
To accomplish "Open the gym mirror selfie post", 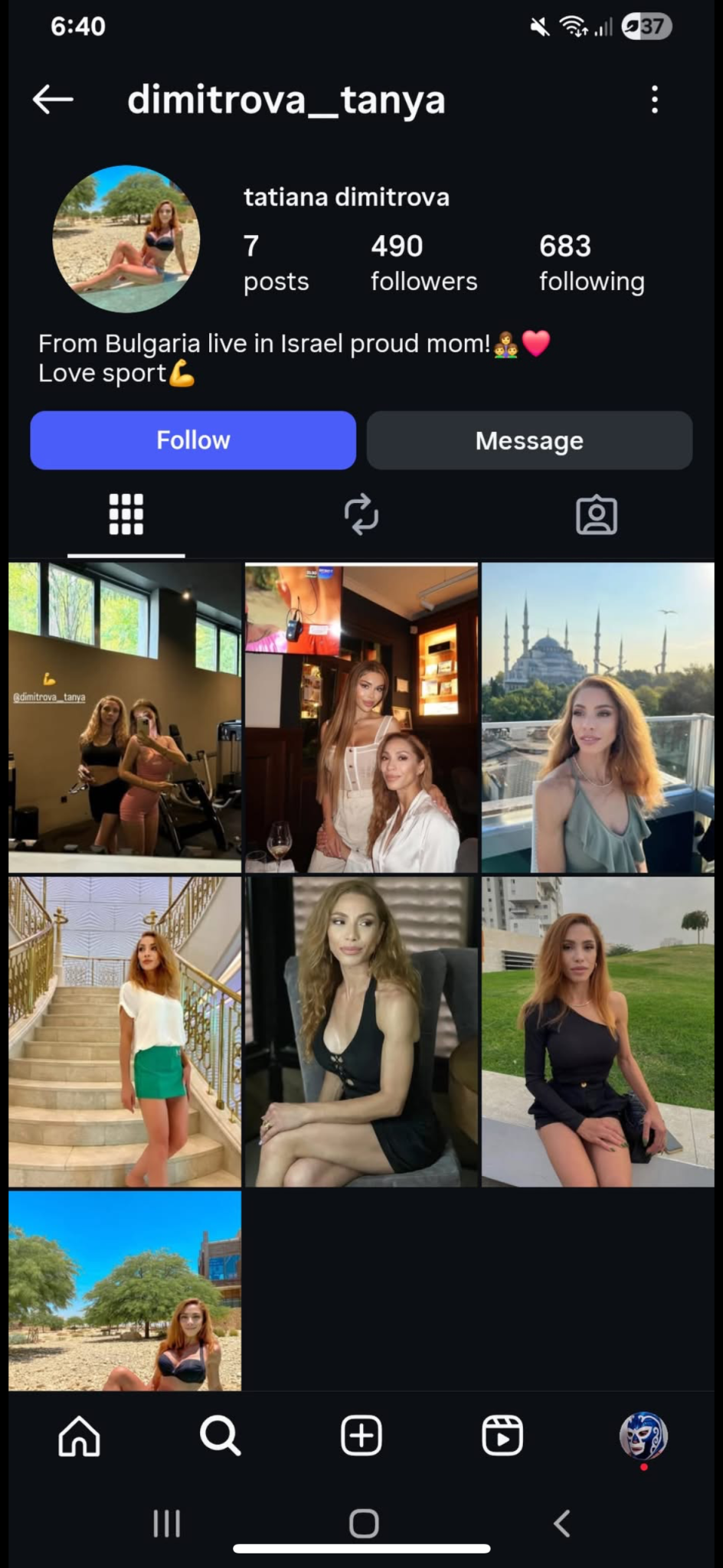I will point(125,717).
